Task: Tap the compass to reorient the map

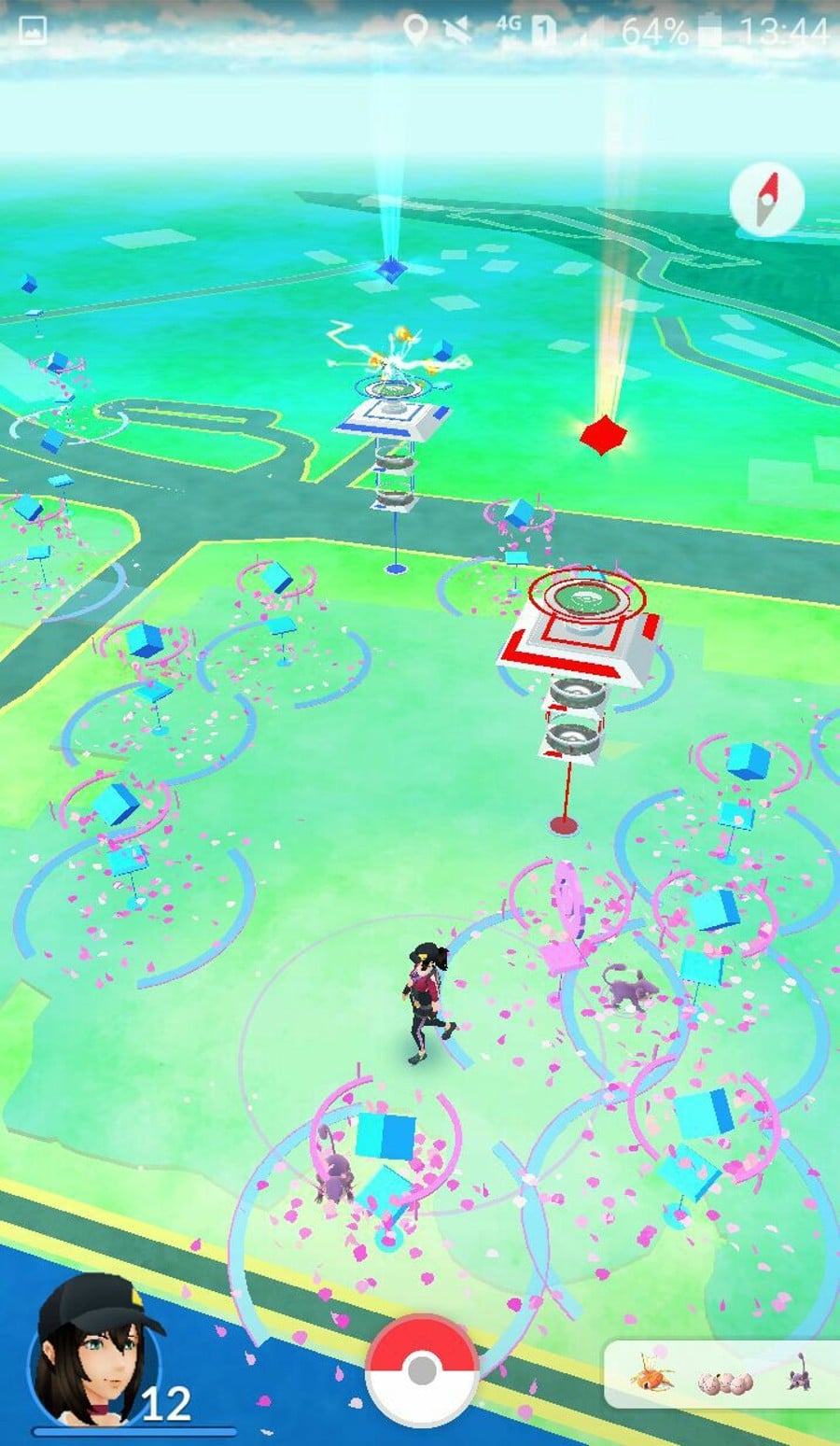Action: (767, 199)
